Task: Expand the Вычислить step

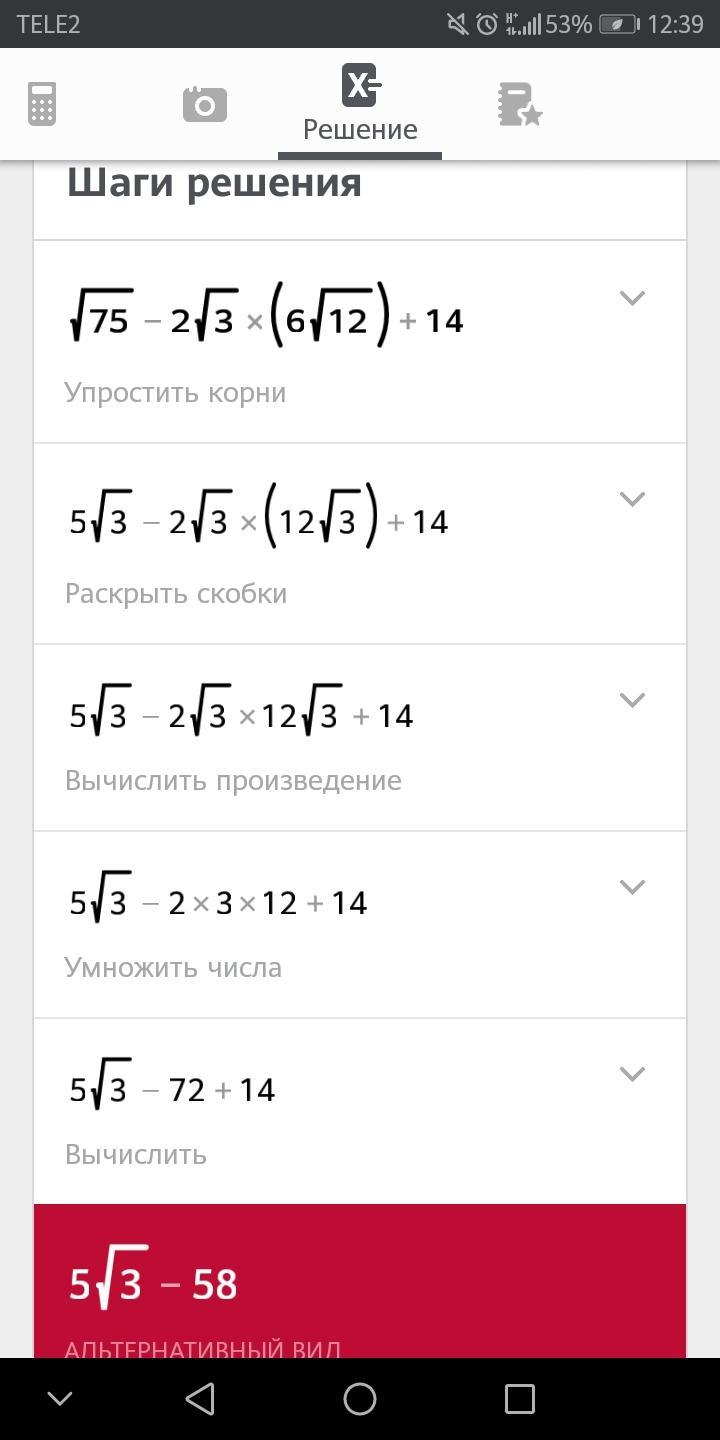Action: (x=632, y=1074)
